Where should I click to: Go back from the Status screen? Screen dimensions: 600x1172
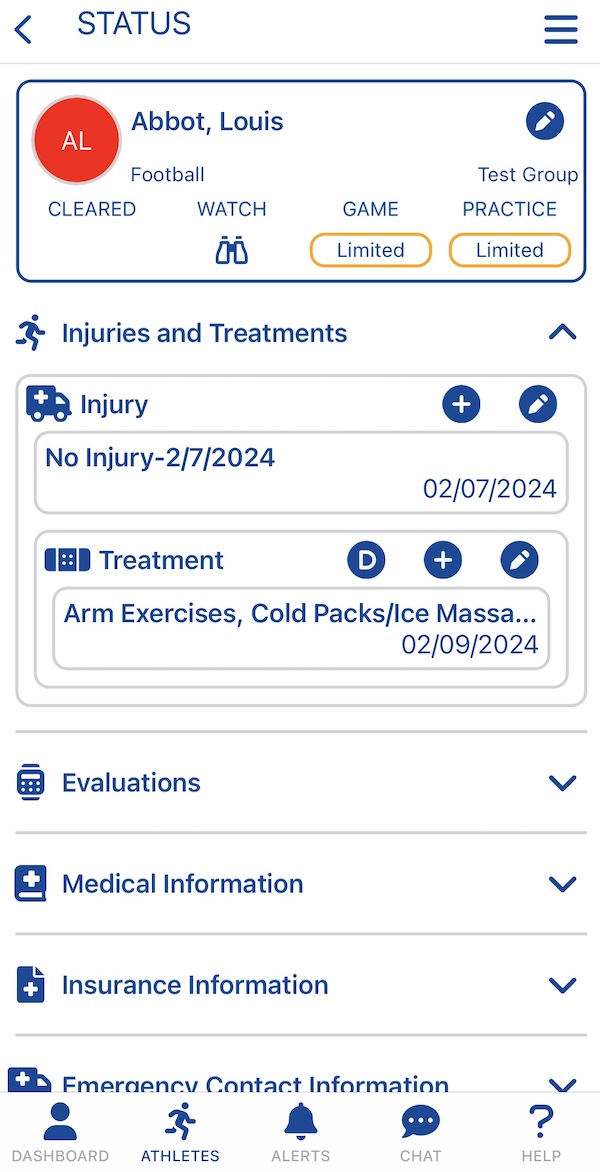23,30
